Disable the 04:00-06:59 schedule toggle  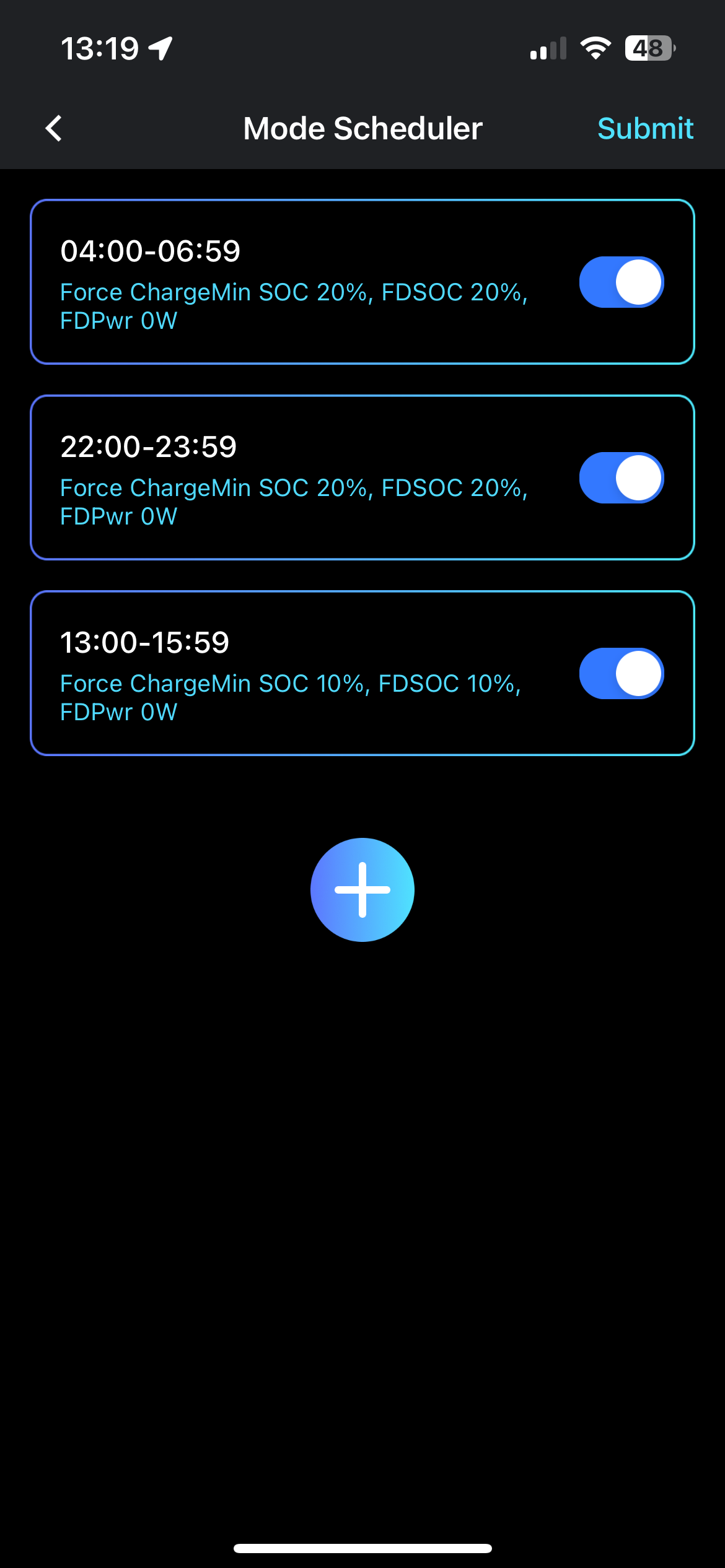621,282
